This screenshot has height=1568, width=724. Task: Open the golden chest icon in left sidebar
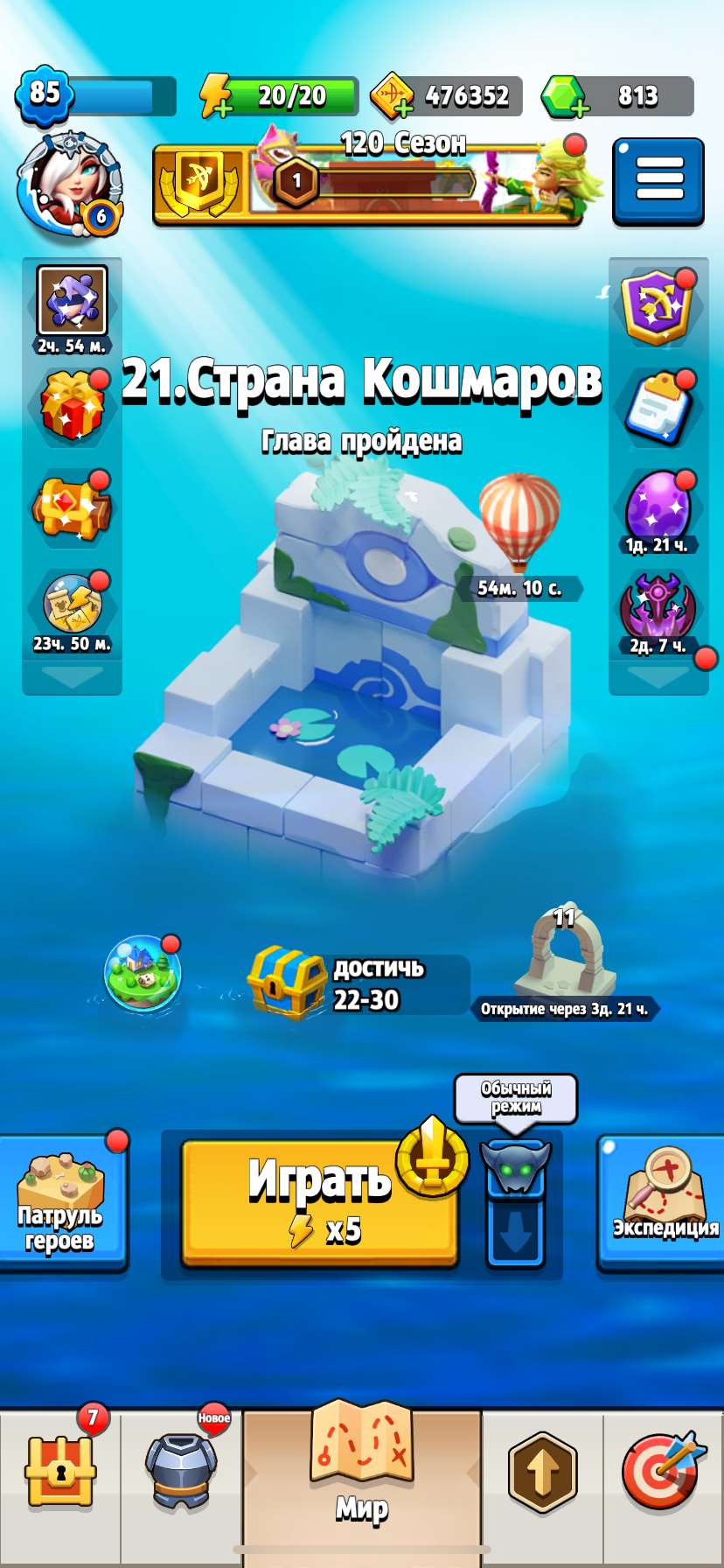[71, 507]
